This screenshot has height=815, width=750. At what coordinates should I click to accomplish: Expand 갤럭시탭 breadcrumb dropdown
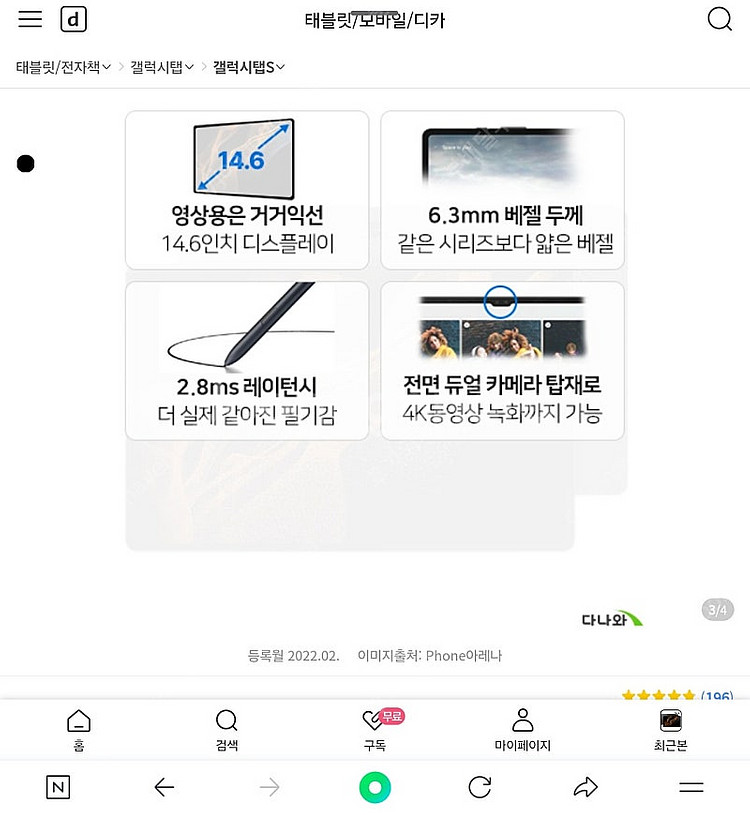point(162,67)
